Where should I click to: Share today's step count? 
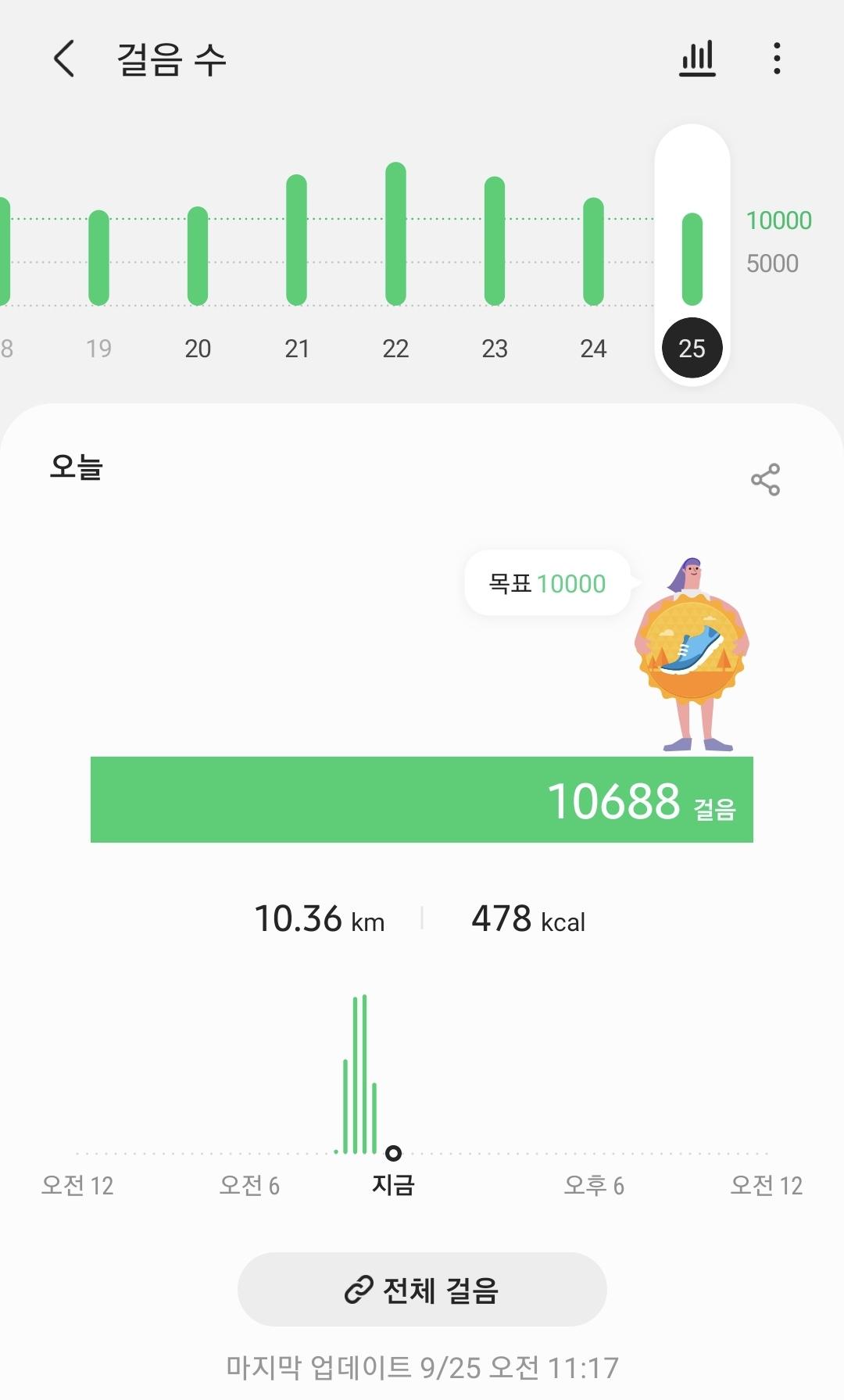pyautogui.click(x=765, y=479)
